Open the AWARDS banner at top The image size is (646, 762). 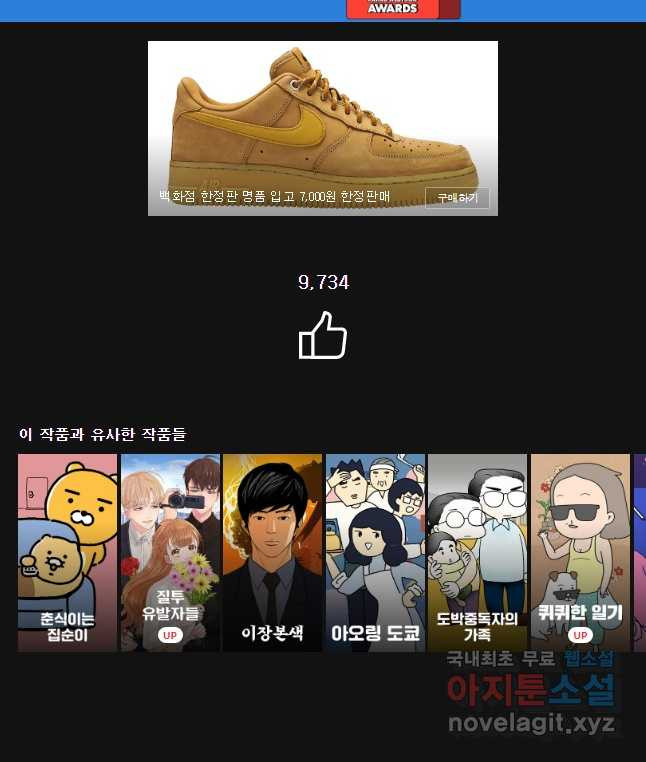click(x=403, y=9)
